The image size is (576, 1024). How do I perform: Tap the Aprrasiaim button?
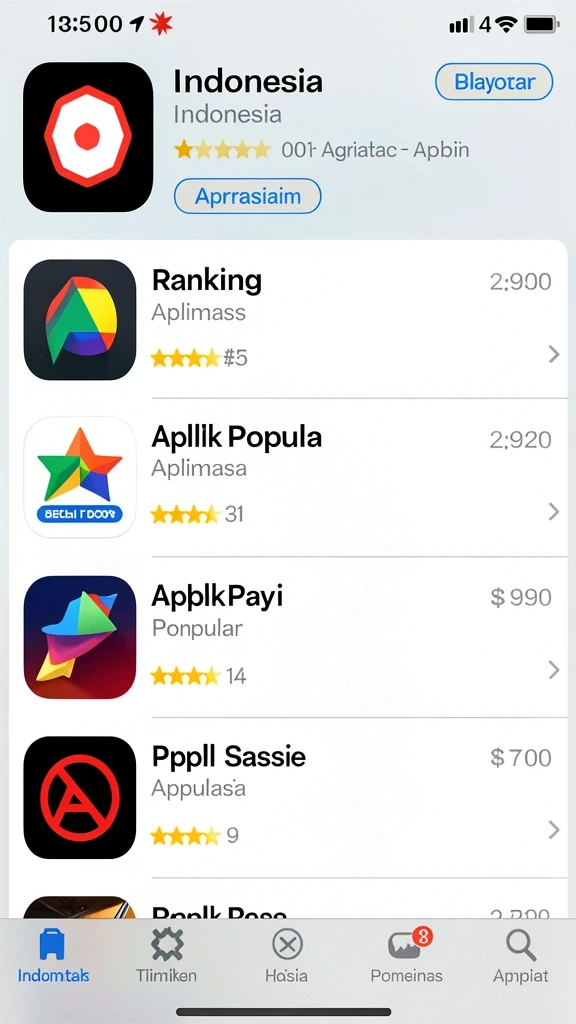point(248,196)
